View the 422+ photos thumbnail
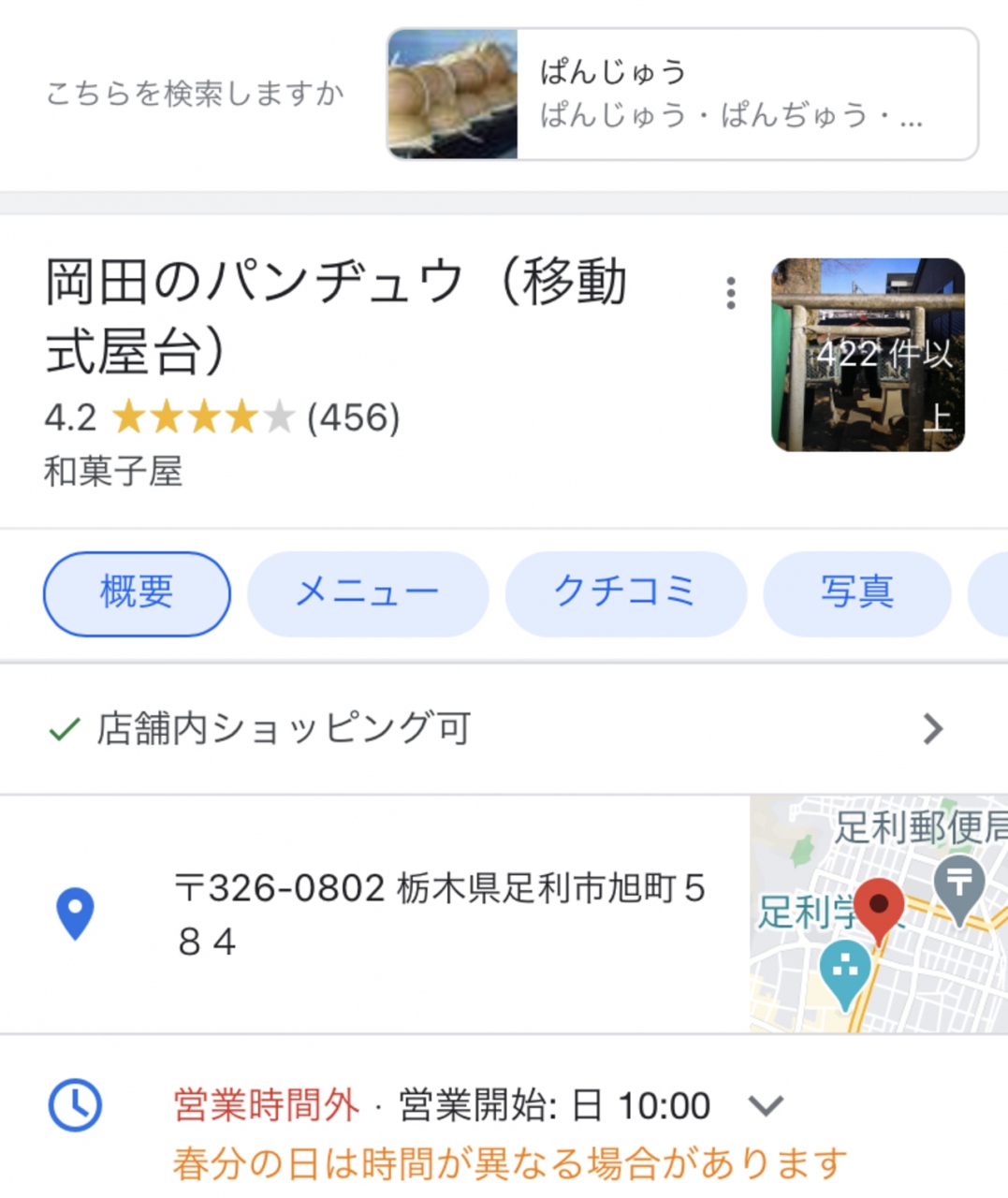The width and height of the screenshot is (1008, 1198). (x=868, y=355)
